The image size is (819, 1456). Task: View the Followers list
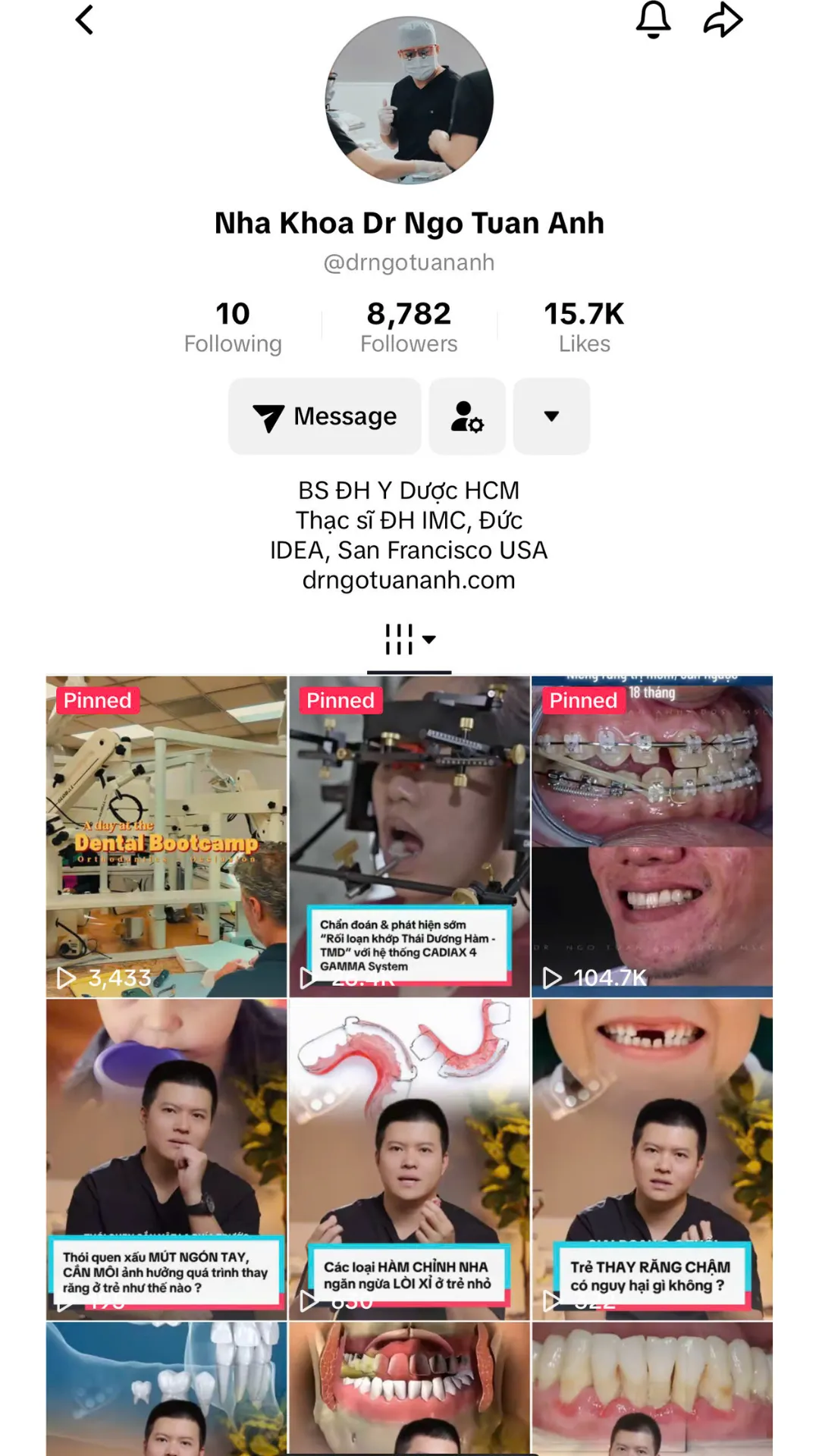click(409, 328)
